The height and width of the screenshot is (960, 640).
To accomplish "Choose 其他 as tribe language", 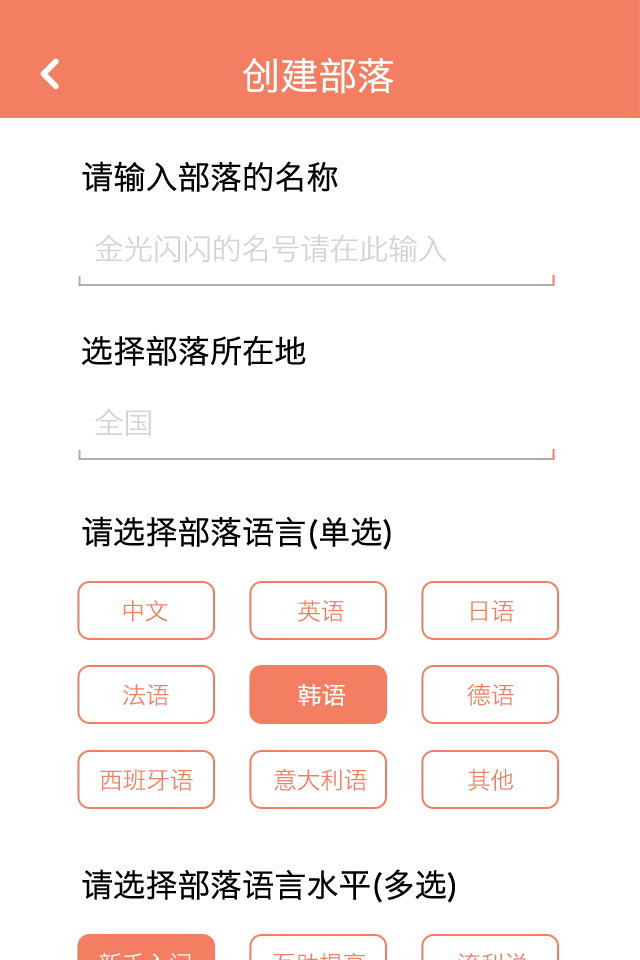I will [x=490, y=780].
